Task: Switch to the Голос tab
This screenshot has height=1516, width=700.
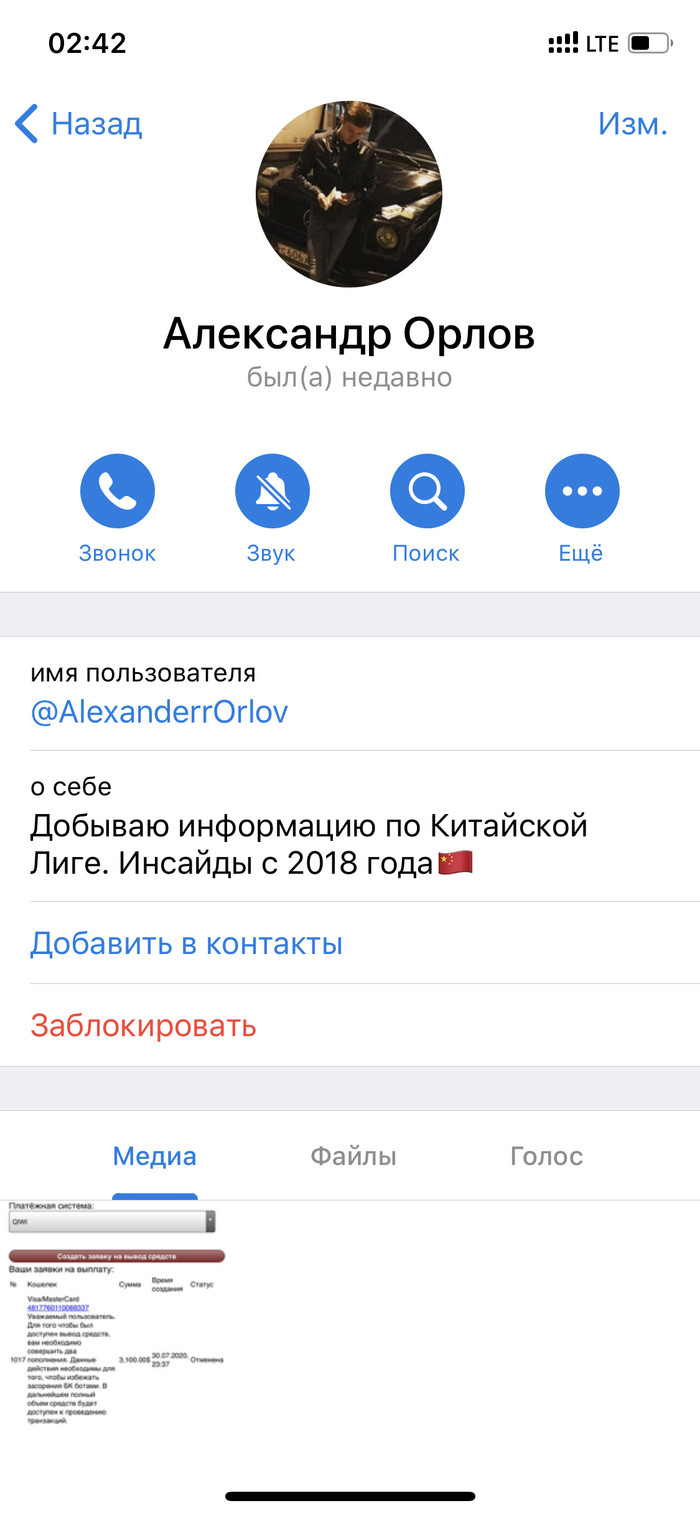Action: pyautogui.click(x=546, y=1157)
